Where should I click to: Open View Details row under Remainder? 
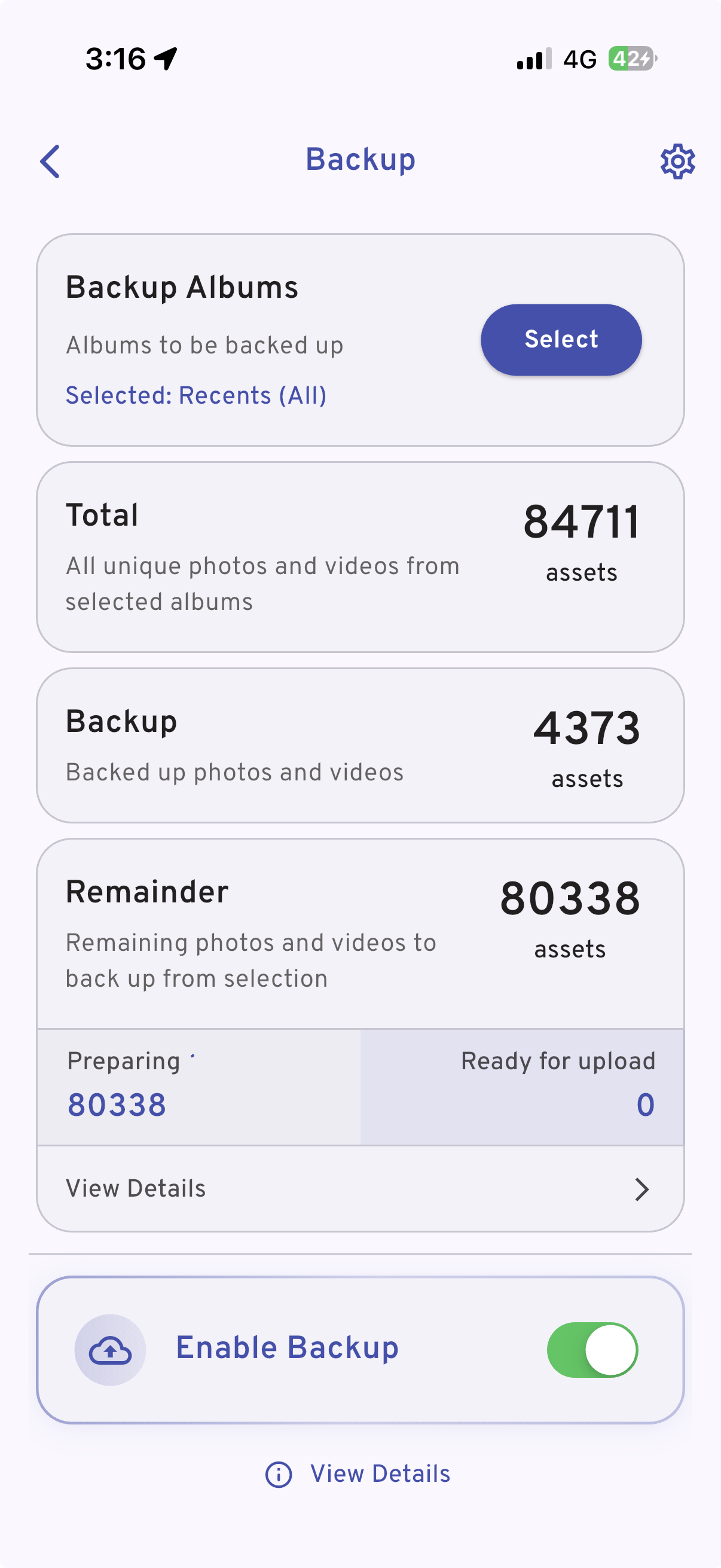pos(359,1189)
